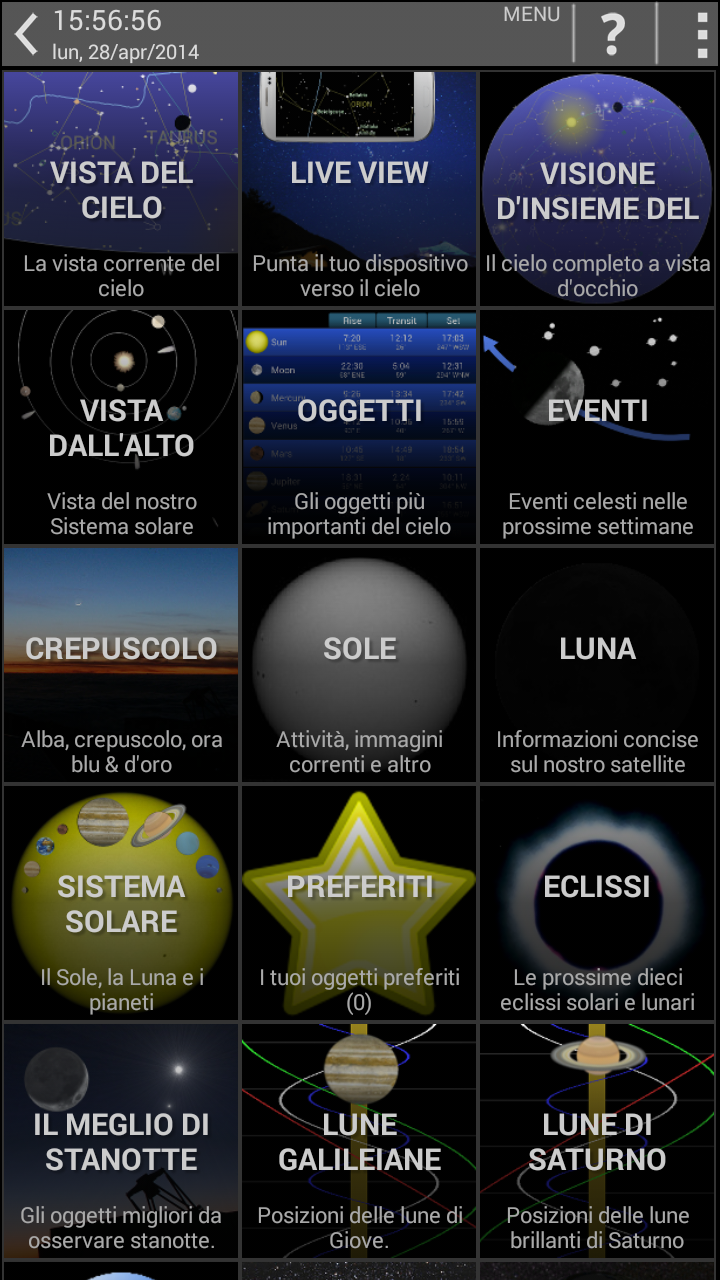Tap the back arrow in the top bar

point(26,34)
